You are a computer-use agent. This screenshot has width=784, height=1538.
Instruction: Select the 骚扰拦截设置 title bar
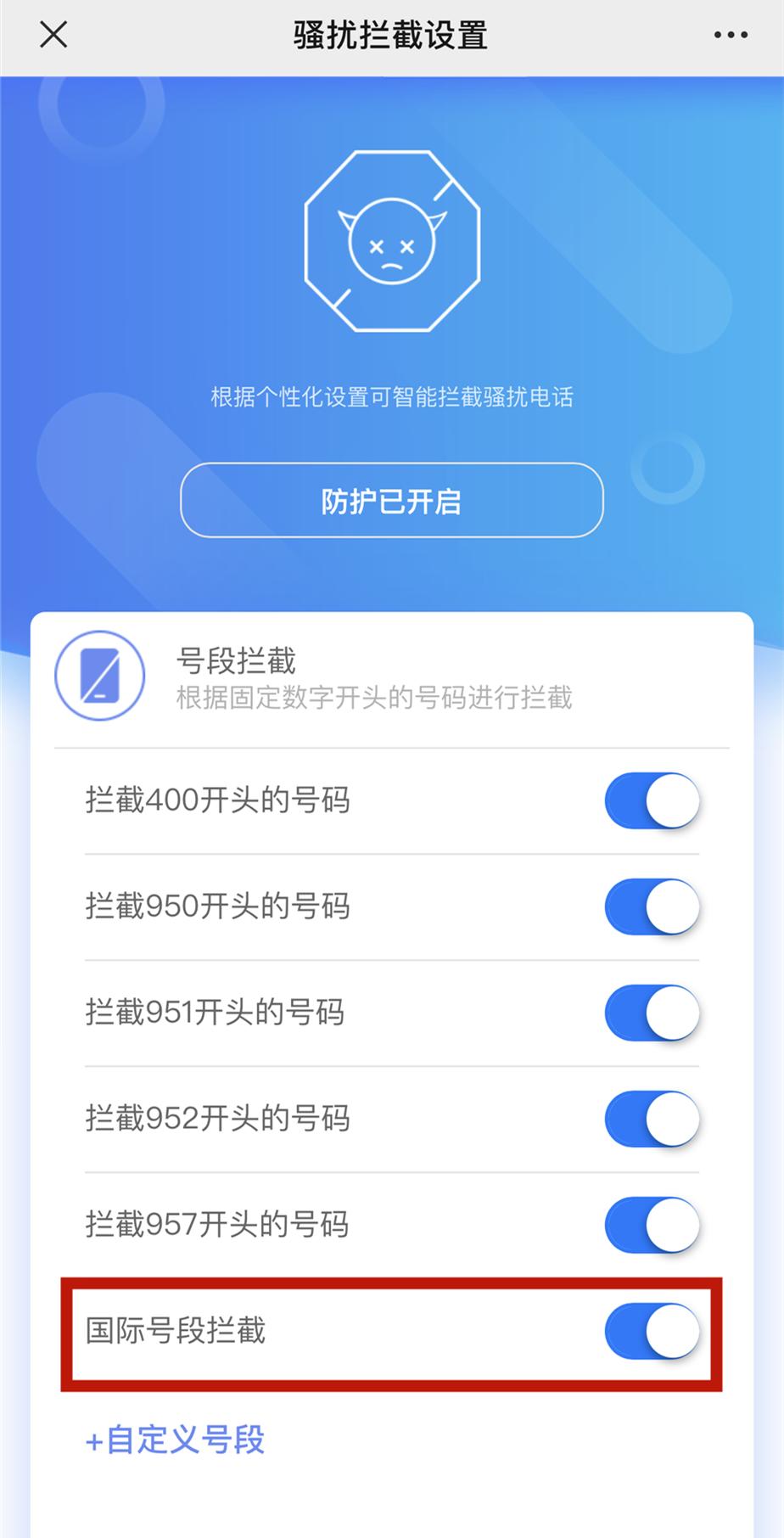(391, 36)
